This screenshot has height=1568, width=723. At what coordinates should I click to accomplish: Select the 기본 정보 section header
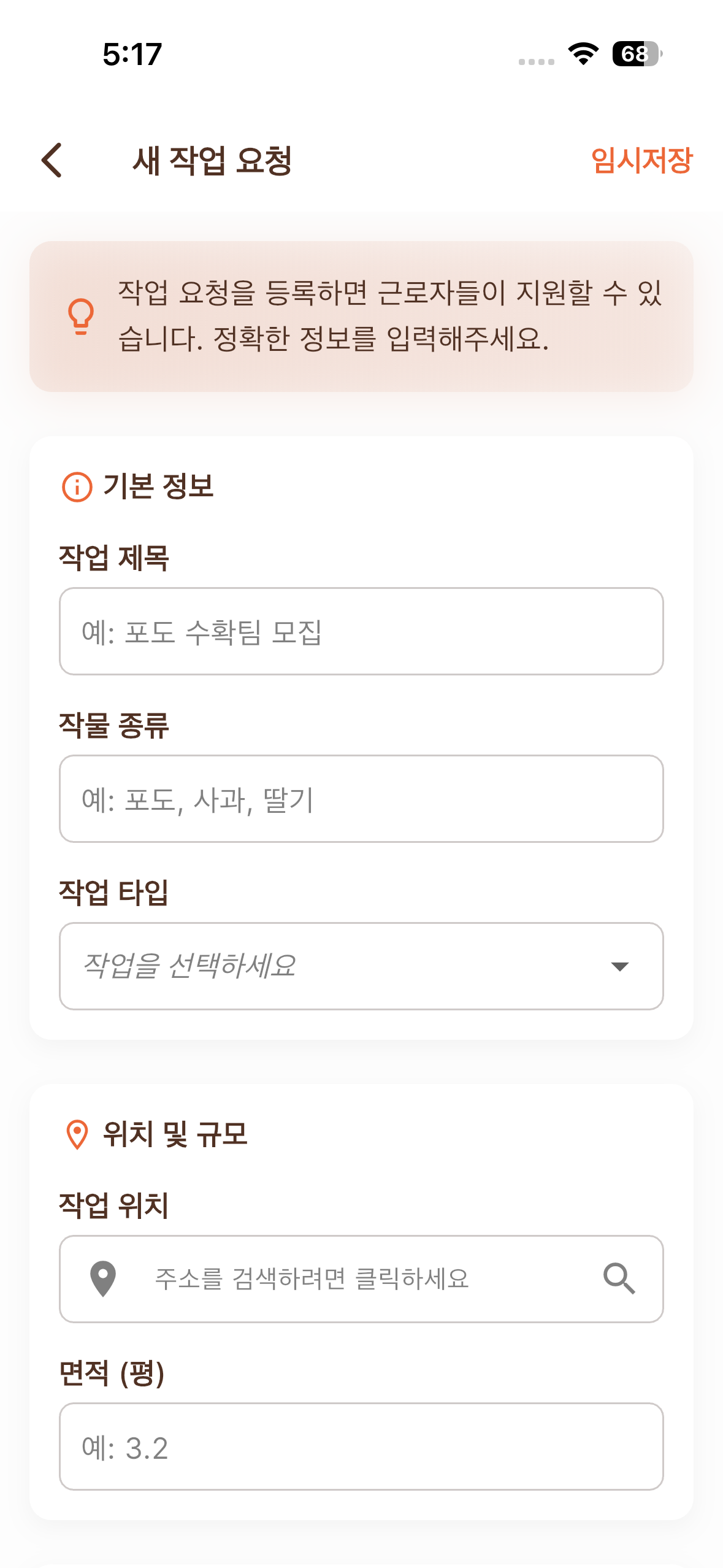pyautogui.click(x=161, y=488)
